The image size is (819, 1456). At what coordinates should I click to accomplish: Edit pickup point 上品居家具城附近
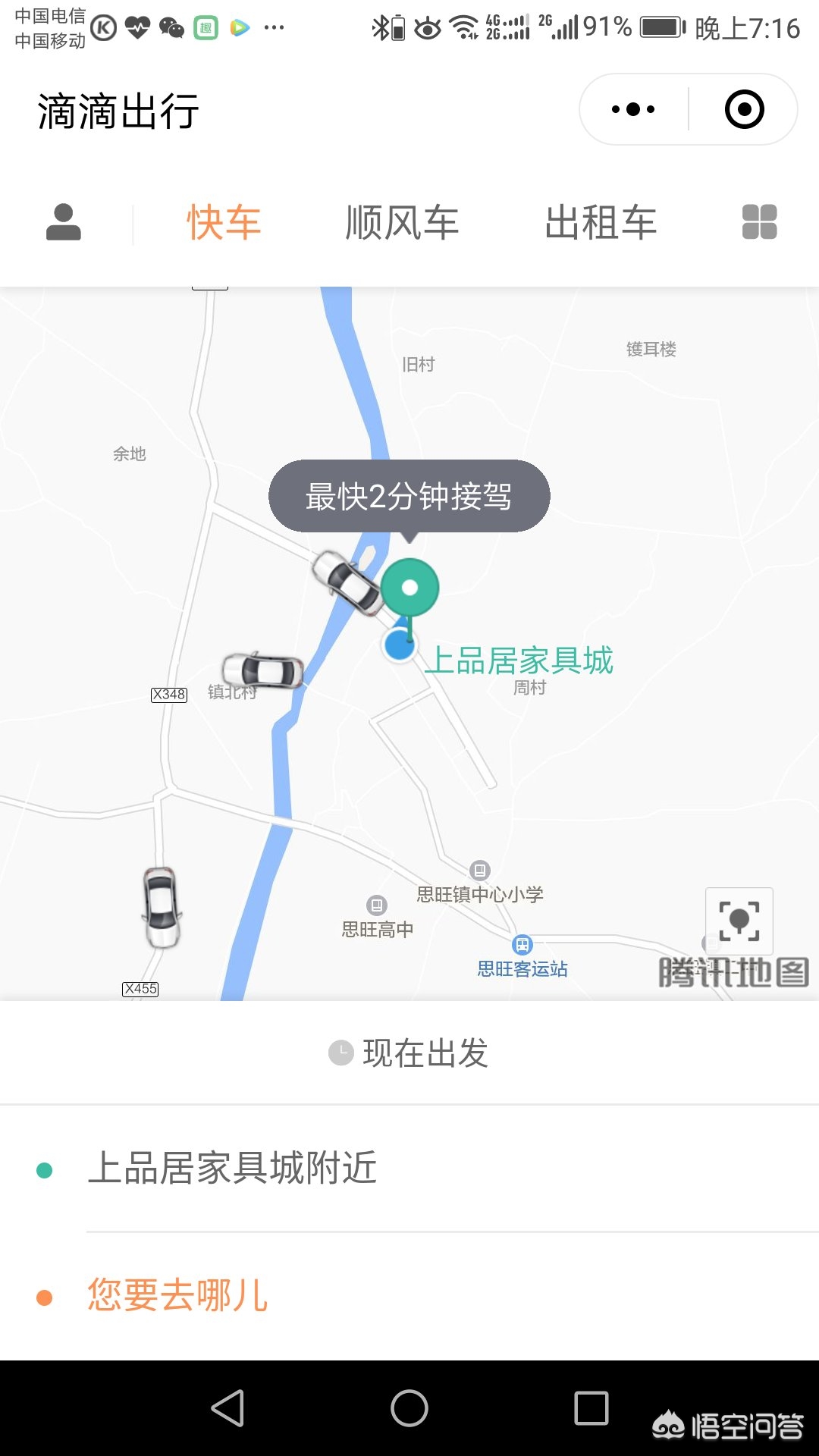tap(232, 1168)
